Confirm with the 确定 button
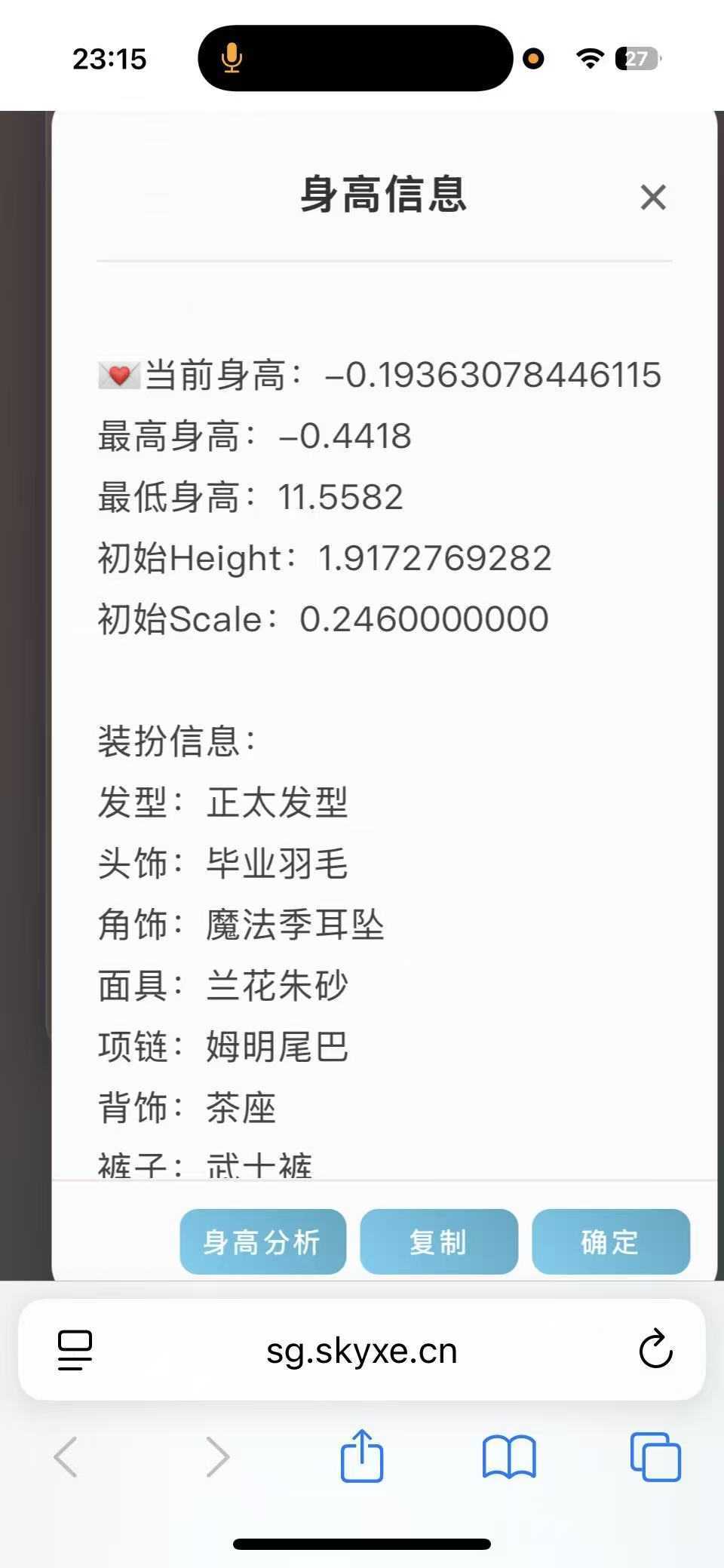This screenshot has height=1568, width=724. click(610, 1241)
